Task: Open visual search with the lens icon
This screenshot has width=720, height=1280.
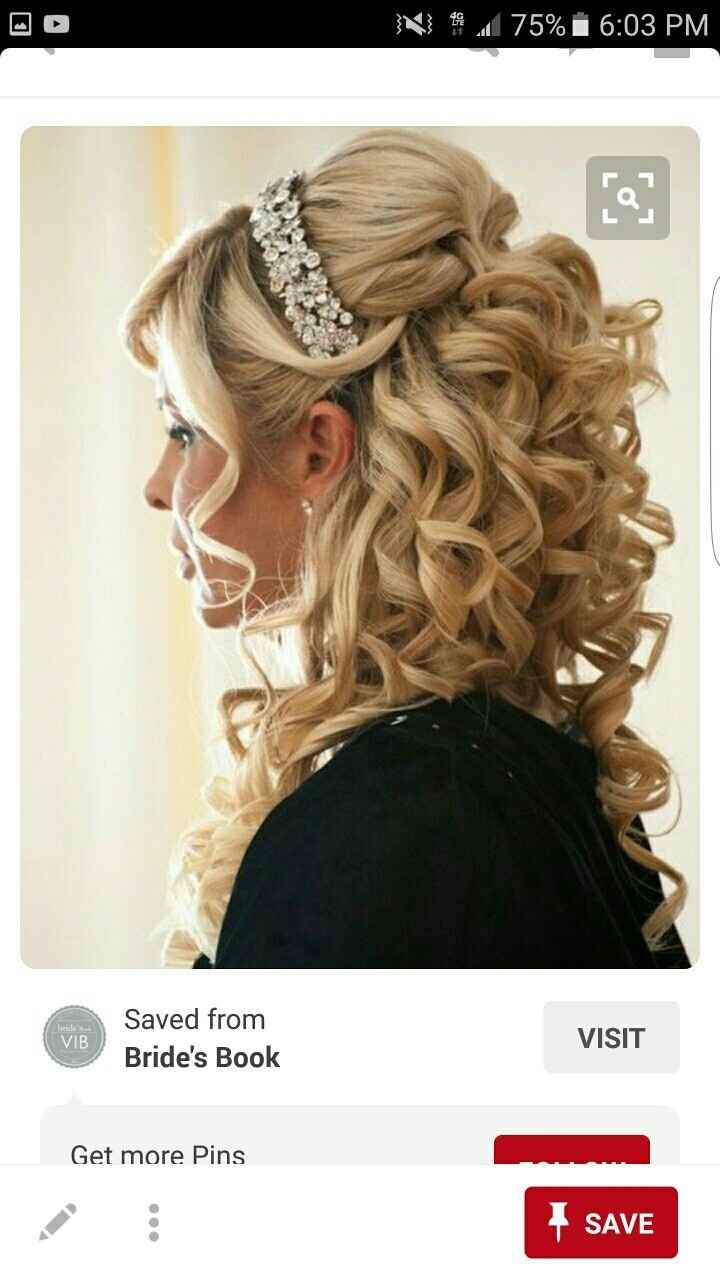Action: [x=627, y=196]
